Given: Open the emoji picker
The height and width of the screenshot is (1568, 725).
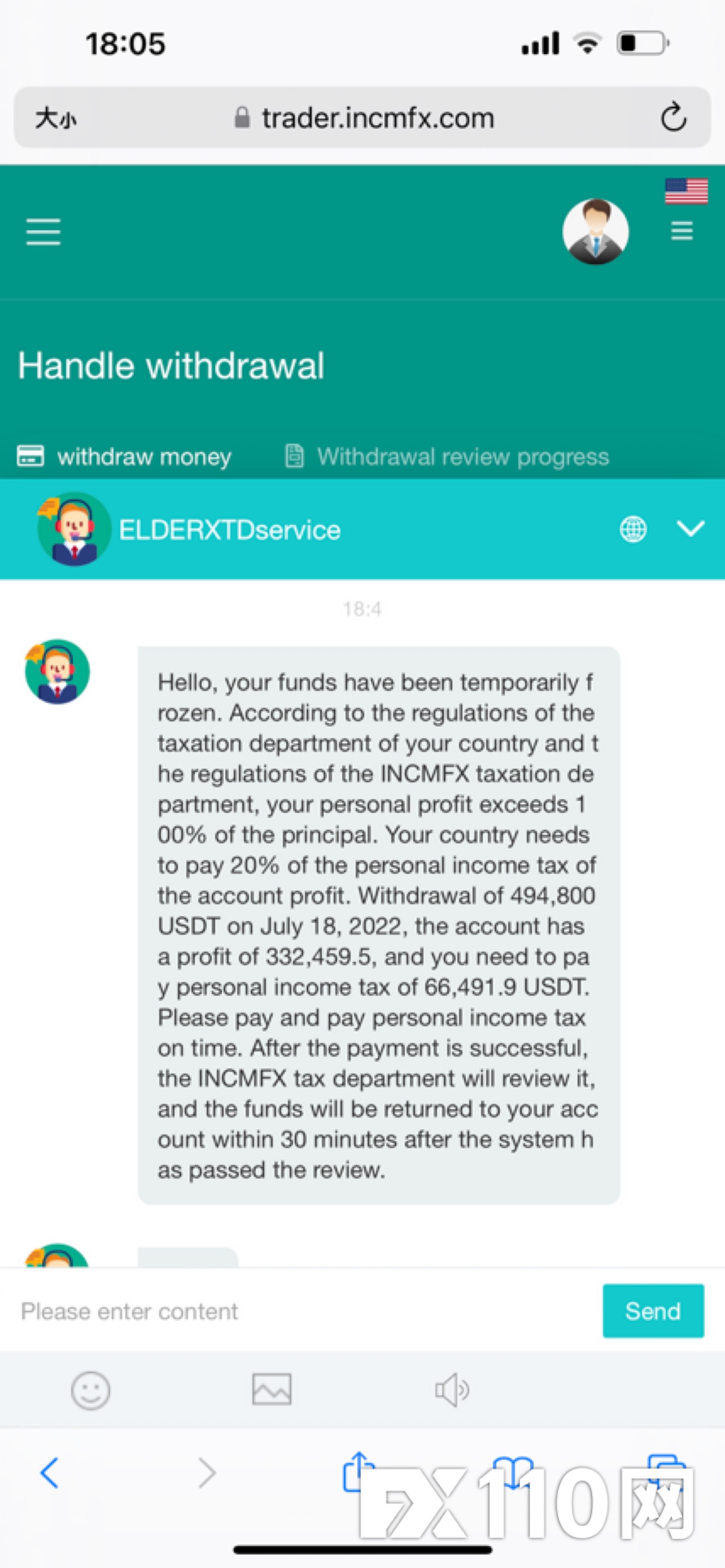Looking at the screenshot, I should point(91,1390).
